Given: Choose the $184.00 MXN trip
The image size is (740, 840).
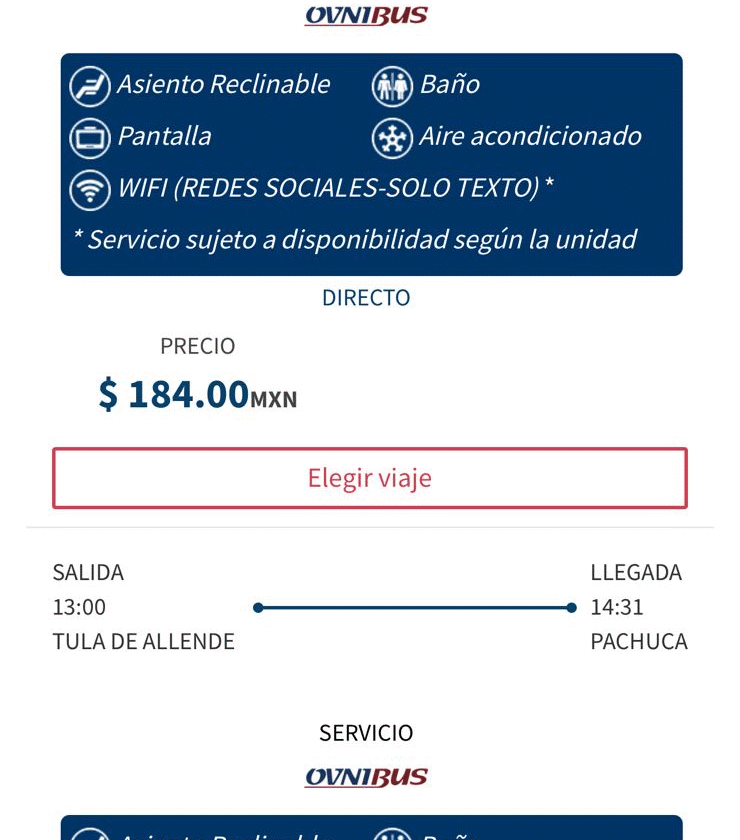Looking at the screenshot, I should tap(369, 478).
